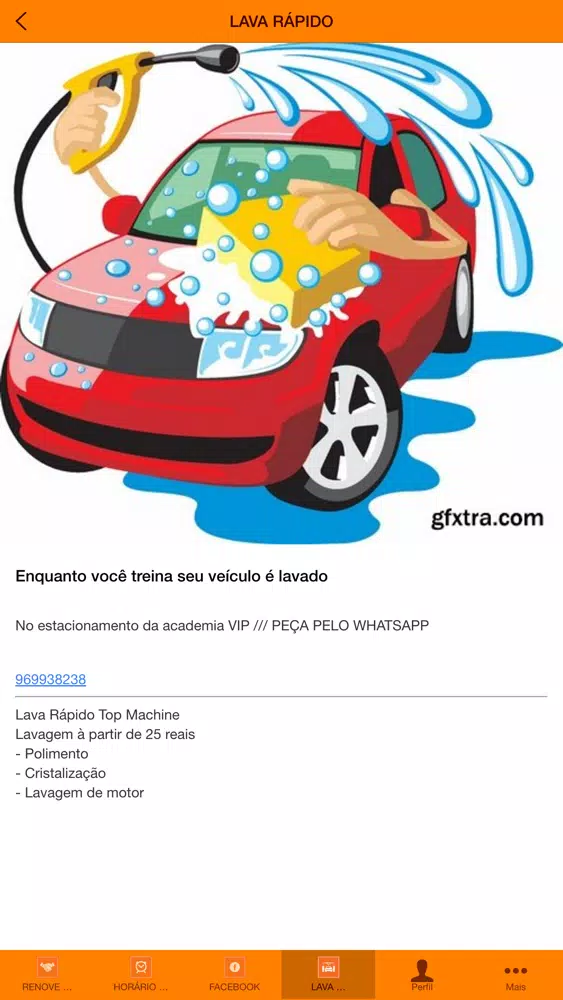
Task: Tap the LAVA tab
Action: click(x=328, y=974)
